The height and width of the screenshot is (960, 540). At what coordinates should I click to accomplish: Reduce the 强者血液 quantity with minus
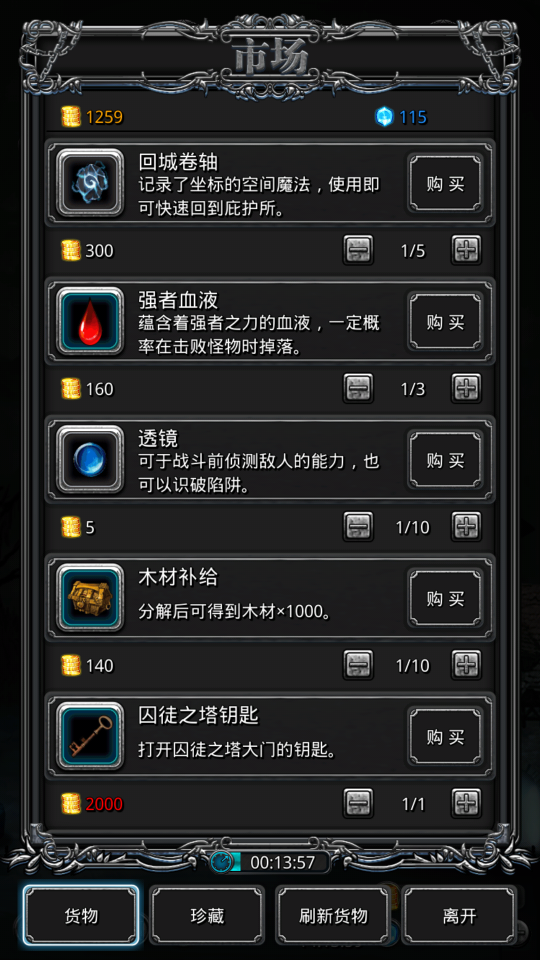coord(358,388)
